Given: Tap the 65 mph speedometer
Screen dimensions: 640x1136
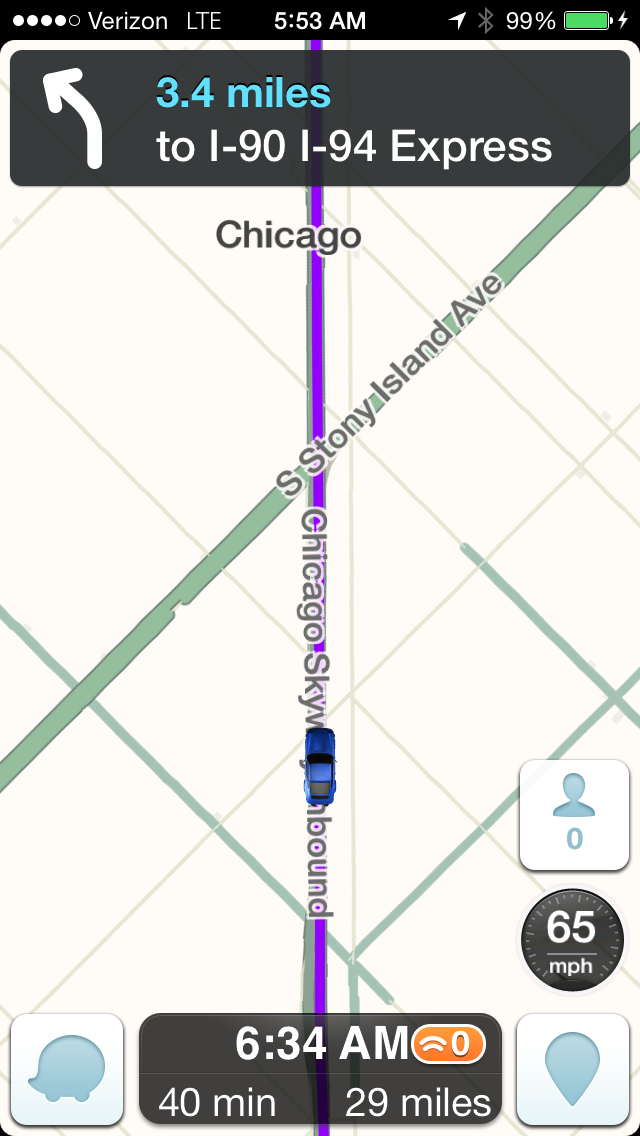Looking at the screenshot, I should pyautogui.click(x=572, y=941).
